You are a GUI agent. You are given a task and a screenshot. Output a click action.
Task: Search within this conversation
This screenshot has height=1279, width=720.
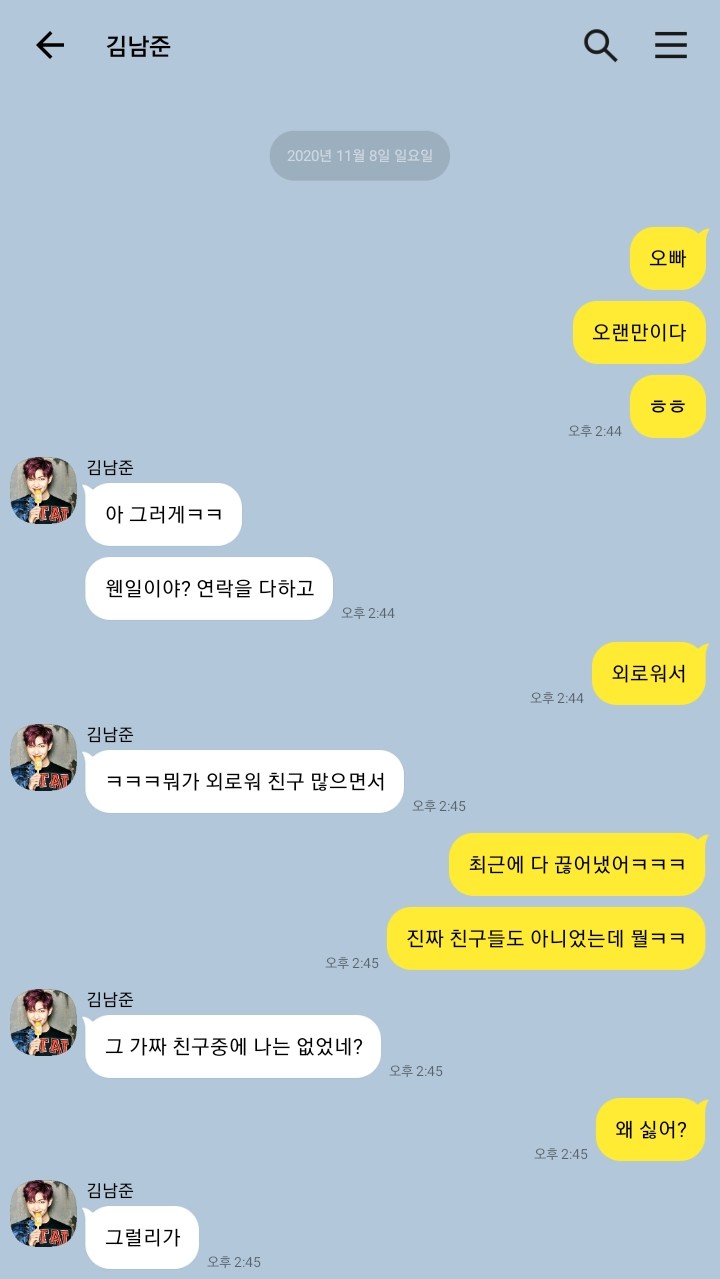tap(600, 45)
